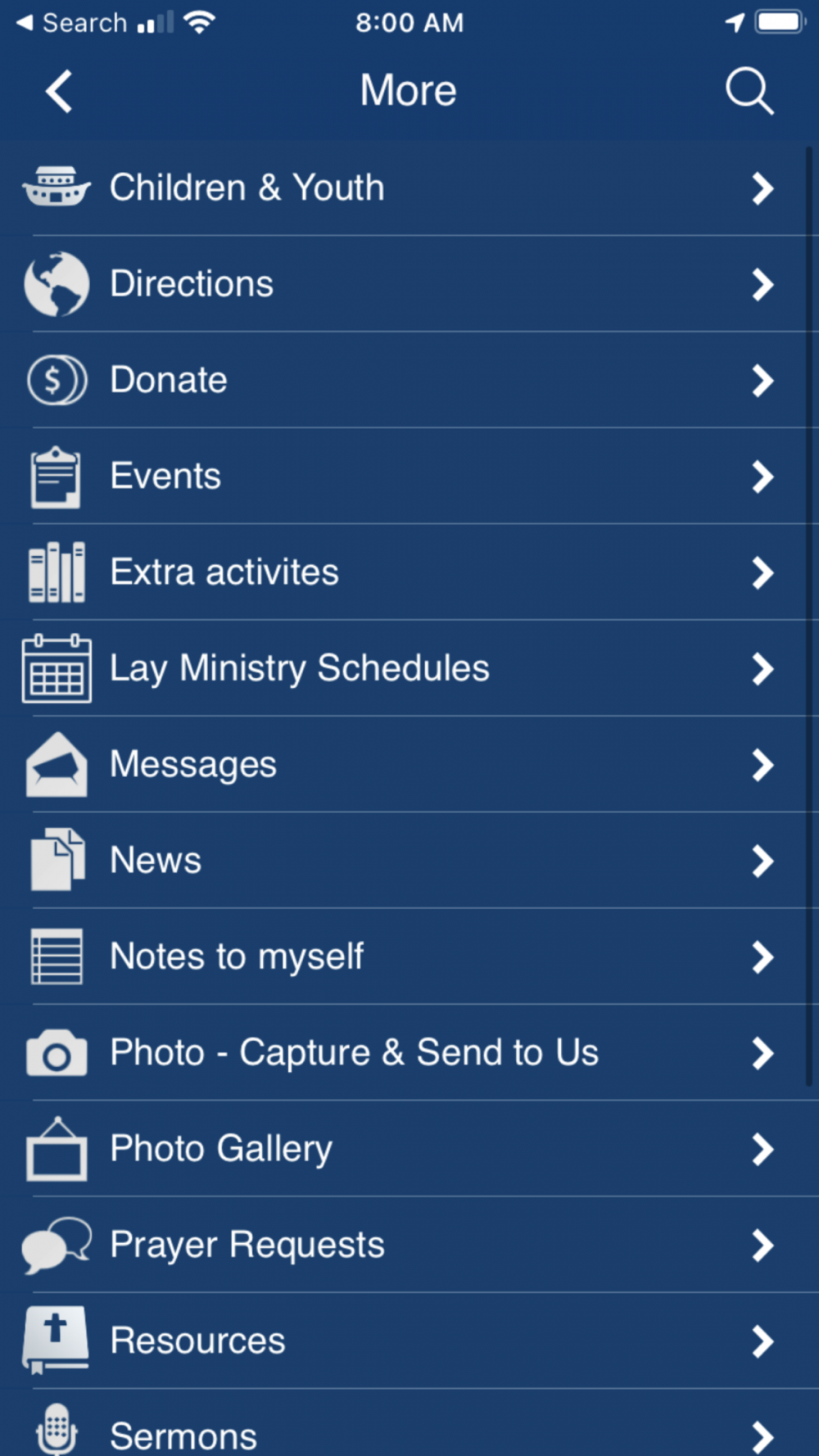Select the Events row
Screen dimensions: 819x1456
(409, 476)
